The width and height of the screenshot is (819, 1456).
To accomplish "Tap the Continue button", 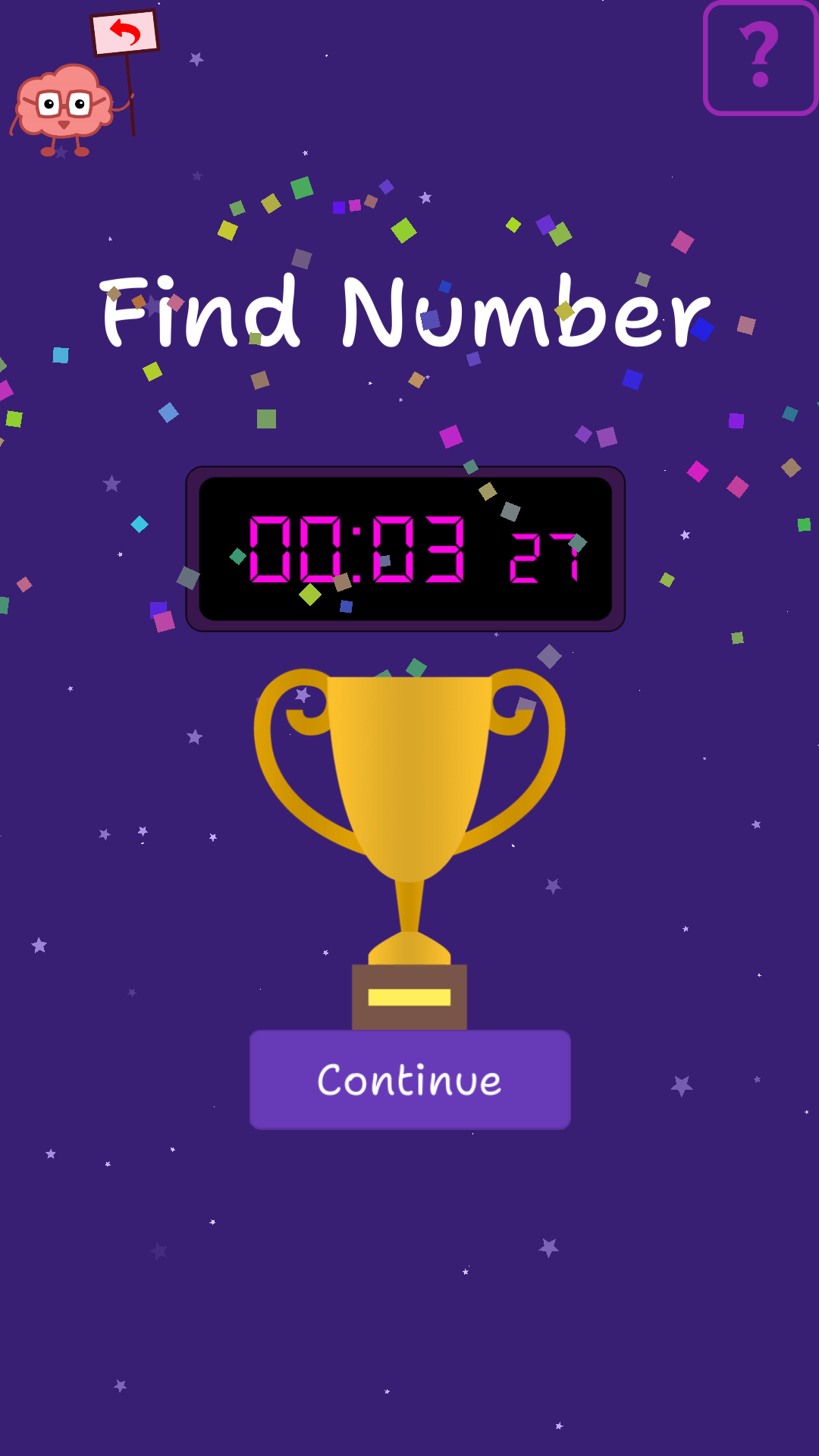I will pyautogui.click(x=409, y=1079).
